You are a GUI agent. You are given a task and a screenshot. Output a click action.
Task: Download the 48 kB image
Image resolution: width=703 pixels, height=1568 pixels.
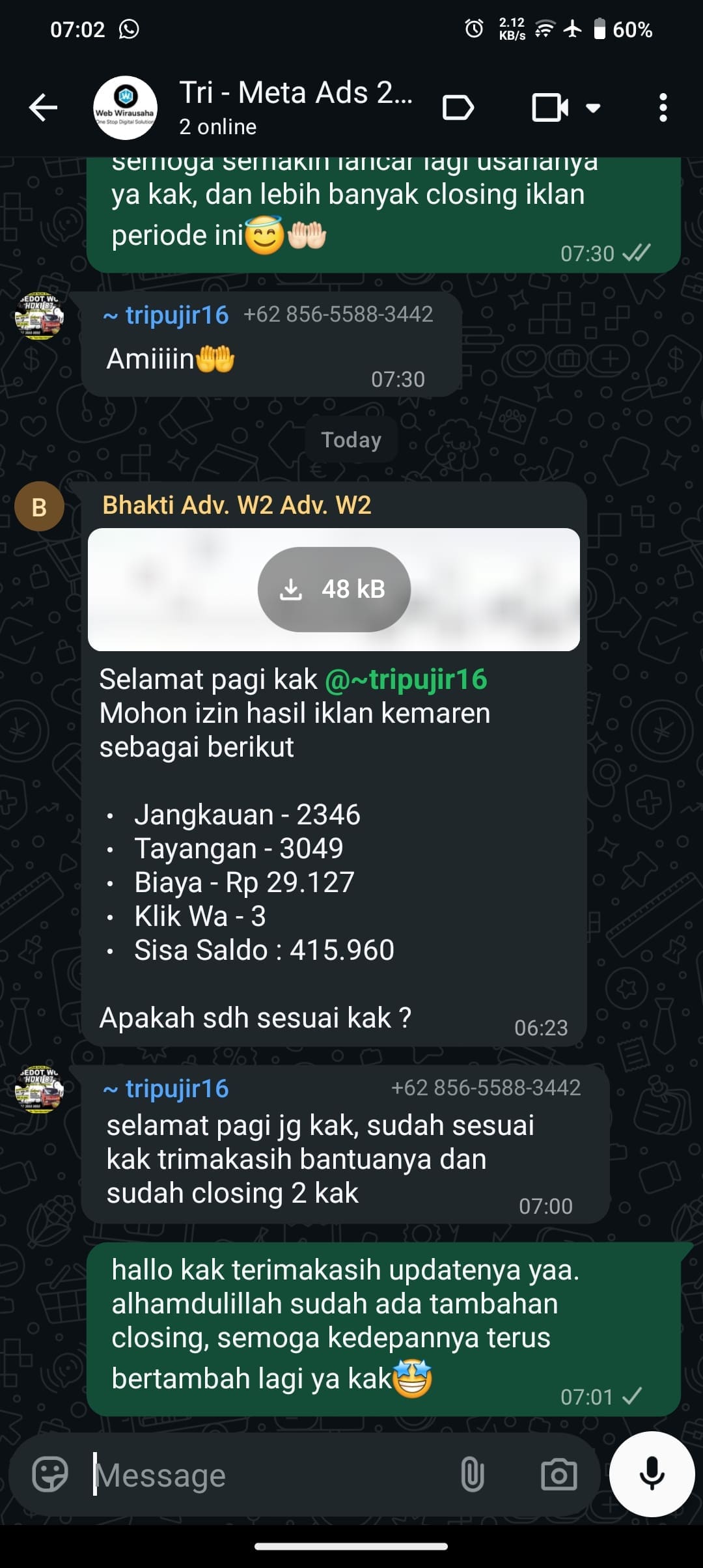tap(334, 589)
